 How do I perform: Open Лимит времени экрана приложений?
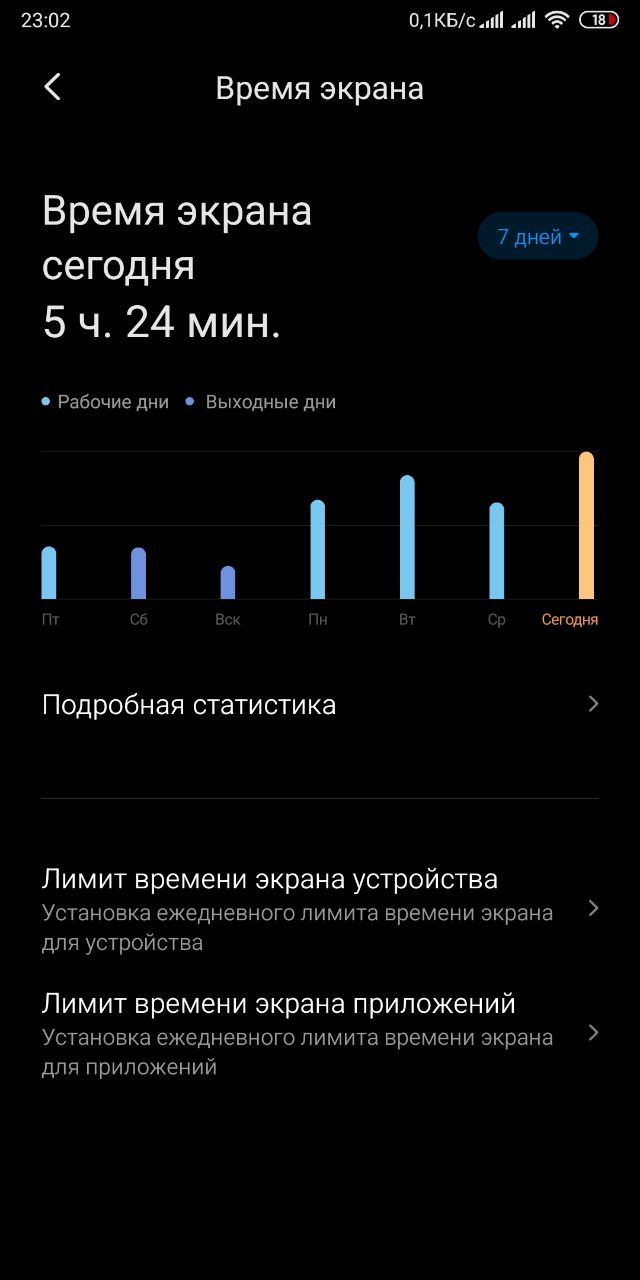(x=320, y=1033)
